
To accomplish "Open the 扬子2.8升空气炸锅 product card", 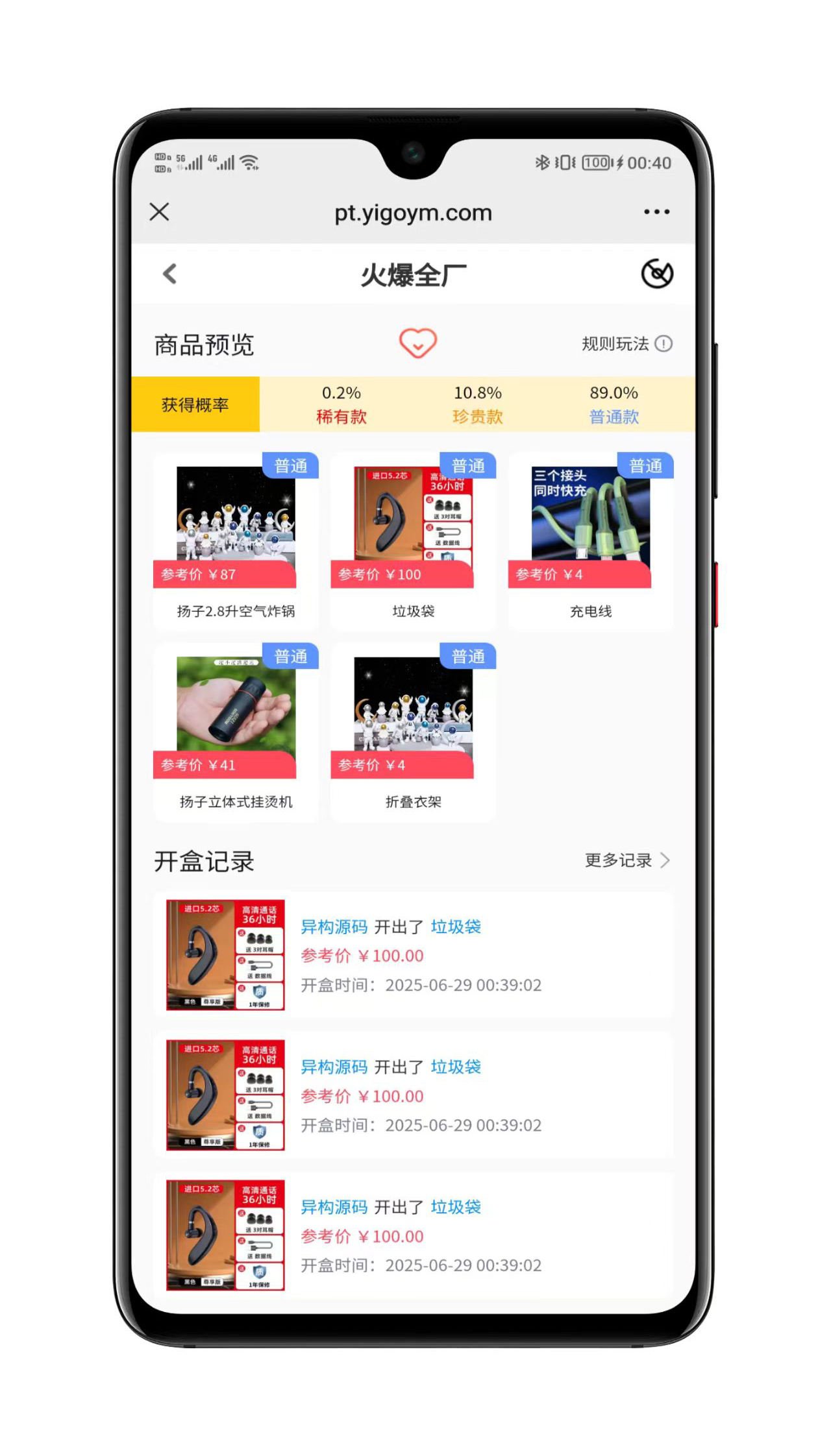I will coord(236,541).
